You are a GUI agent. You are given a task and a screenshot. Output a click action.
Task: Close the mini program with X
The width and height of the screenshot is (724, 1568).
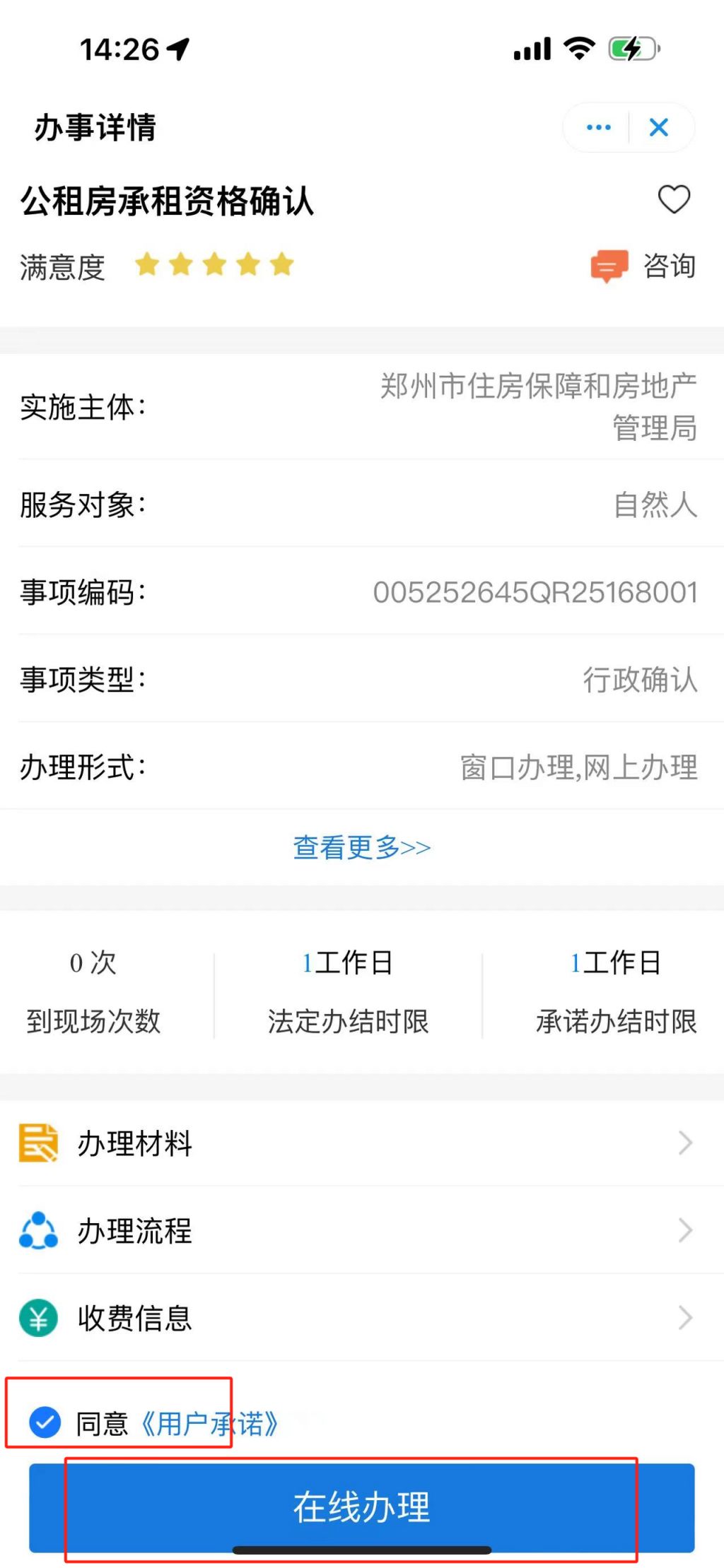tap(659, 128)
